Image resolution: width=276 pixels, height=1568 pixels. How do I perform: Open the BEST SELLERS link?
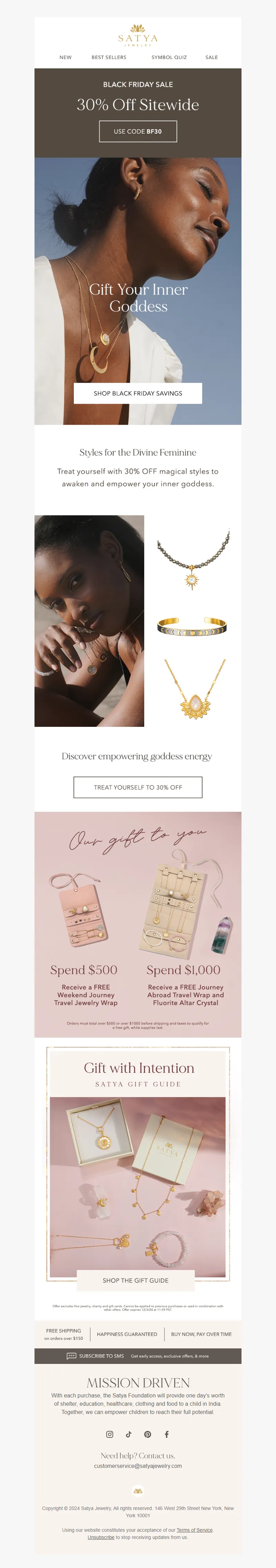click(x=109, y=57)
